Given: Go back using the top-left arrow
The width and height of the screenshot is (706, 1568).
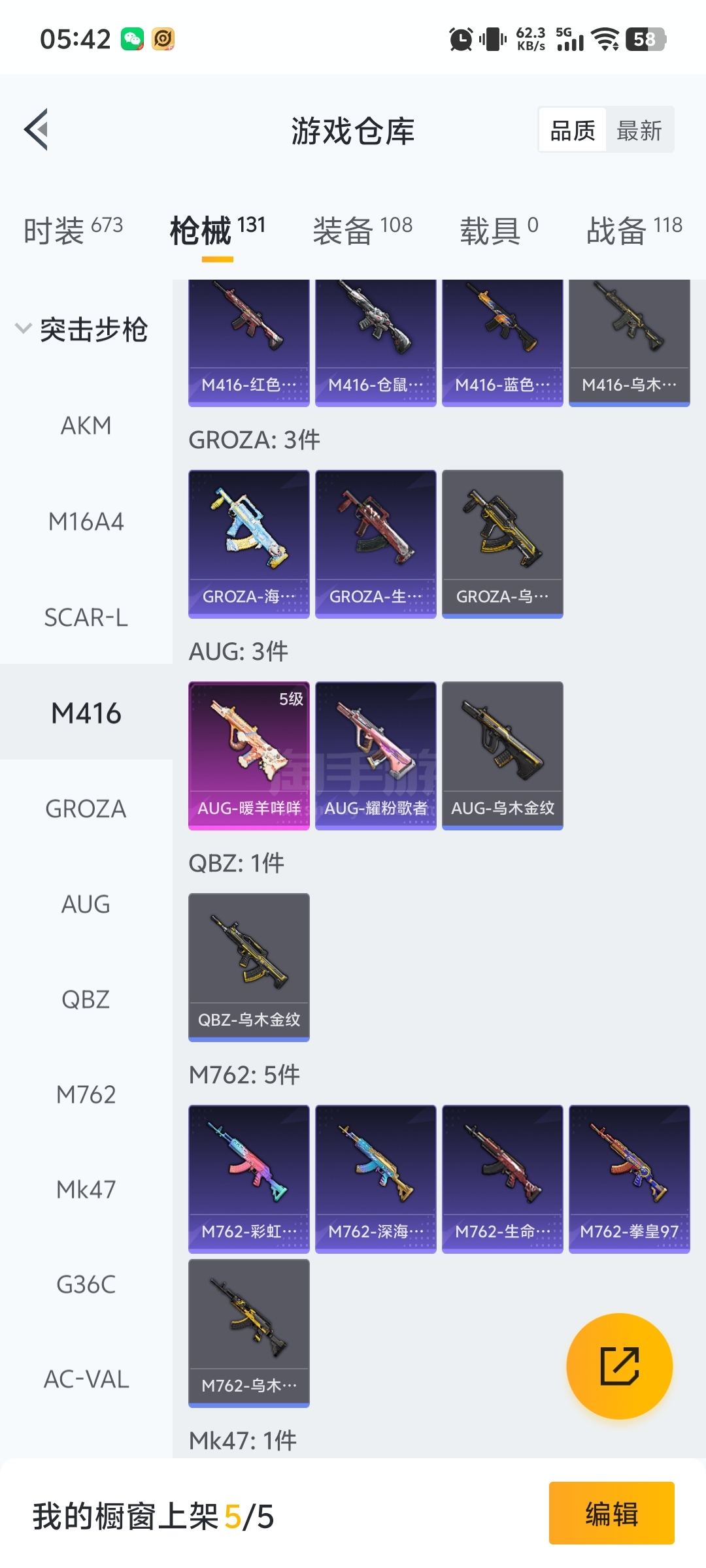Looking at the screenshot, I should (x=37, y=129).
